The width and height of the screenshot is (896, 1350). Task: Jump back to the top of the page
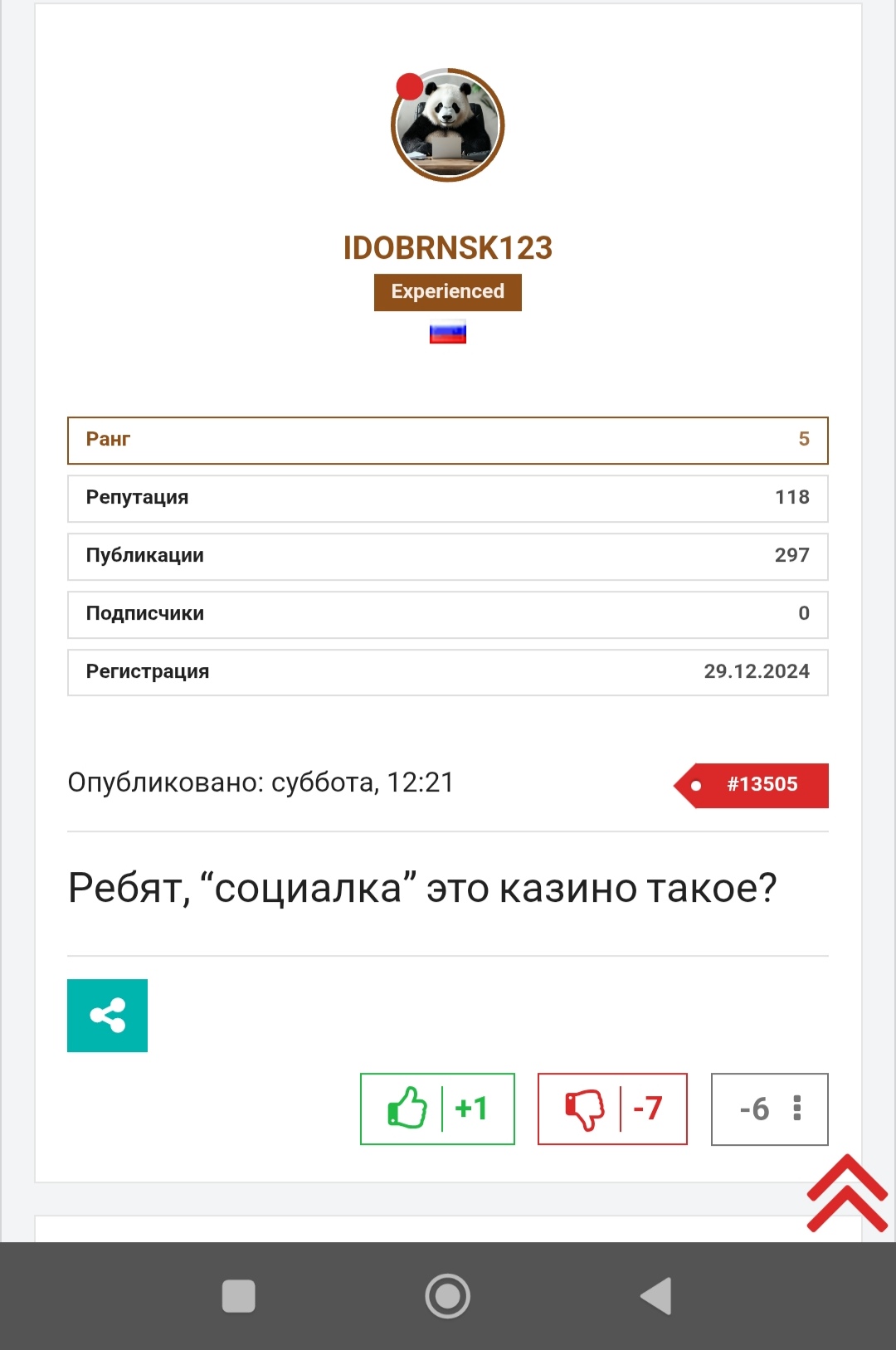point(847,1195)
